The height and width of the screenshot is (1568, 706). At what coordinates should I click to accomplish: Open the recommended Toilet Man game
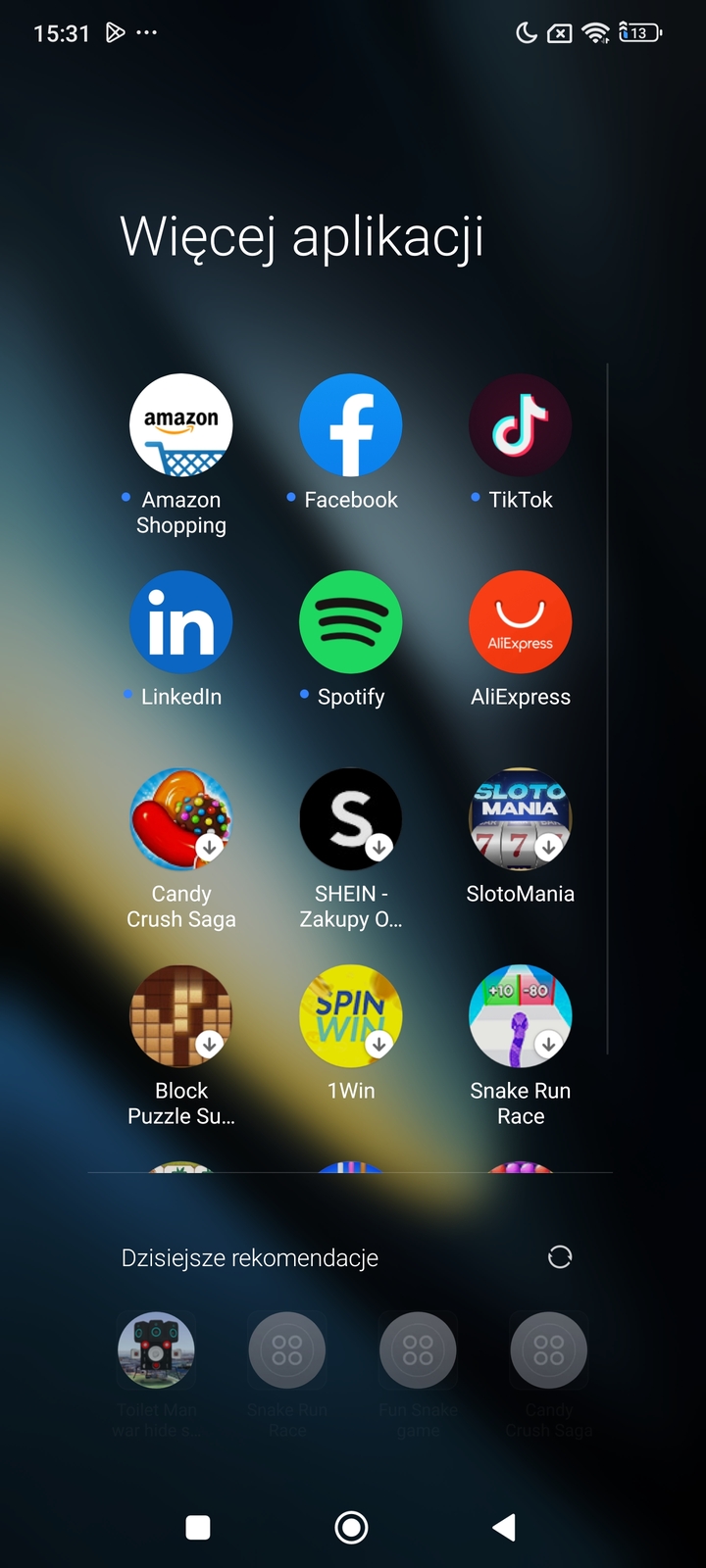click(x=156, y=1350)
